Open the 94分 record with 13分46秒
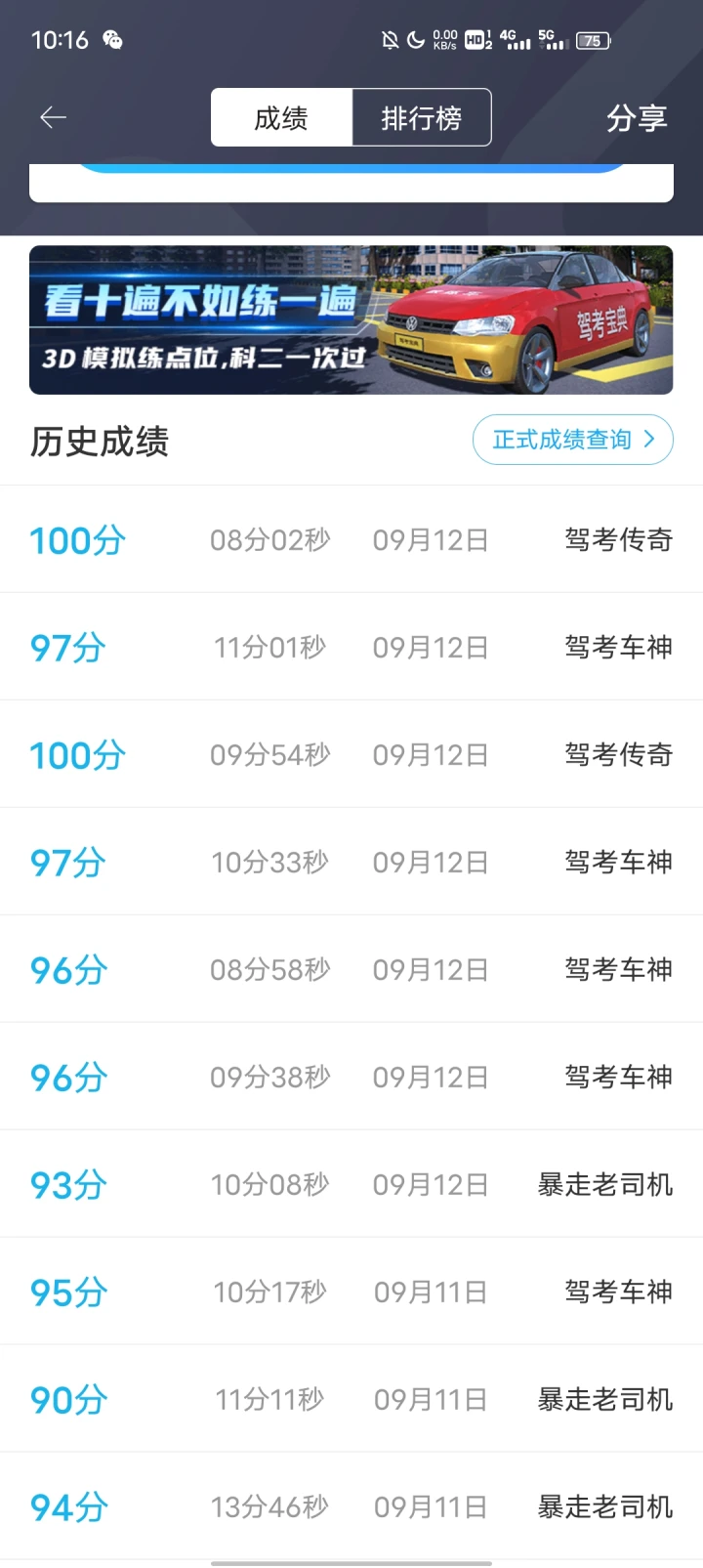 click(351, 1506)
